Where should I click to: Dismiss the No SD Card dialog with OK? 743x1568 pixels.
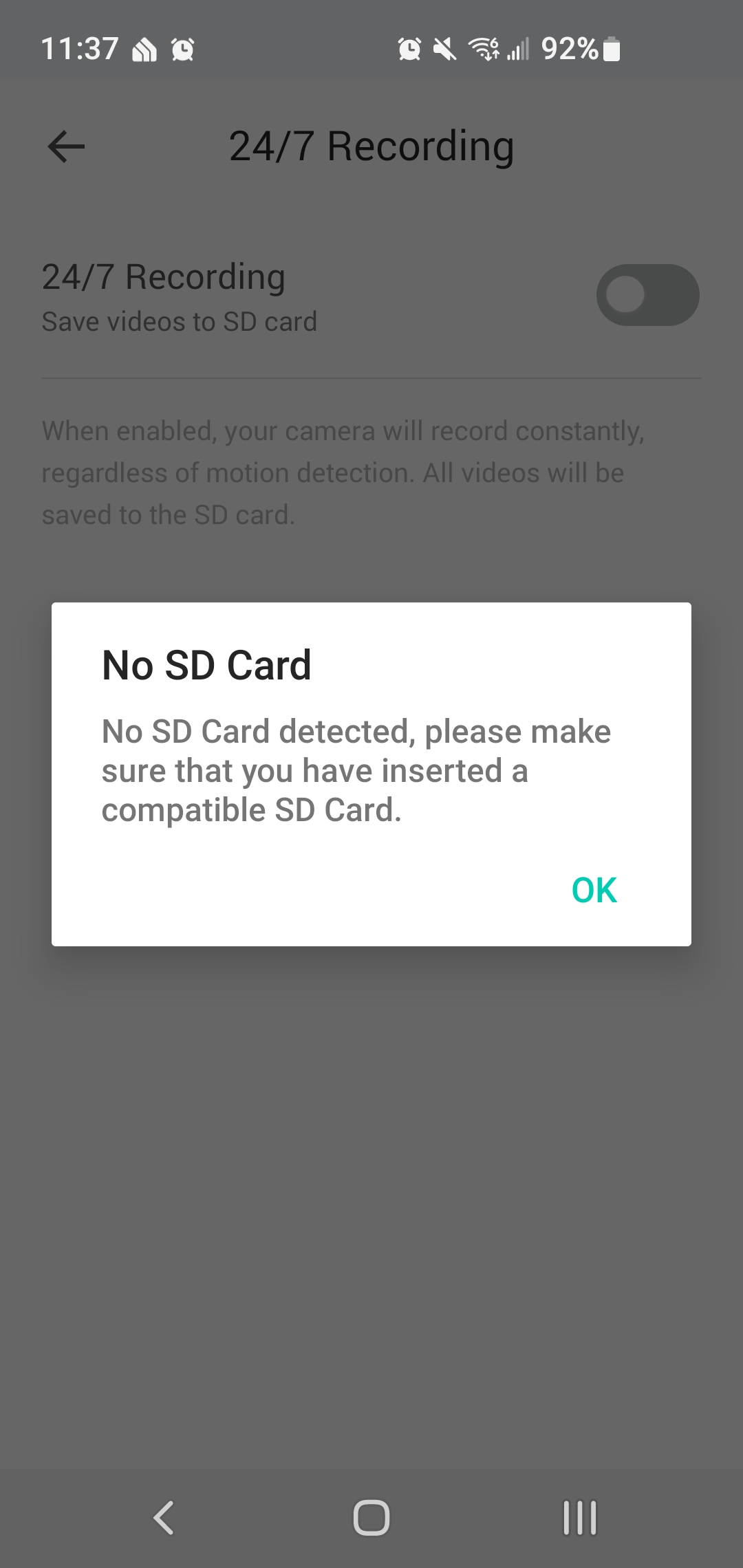pos(594,890)
